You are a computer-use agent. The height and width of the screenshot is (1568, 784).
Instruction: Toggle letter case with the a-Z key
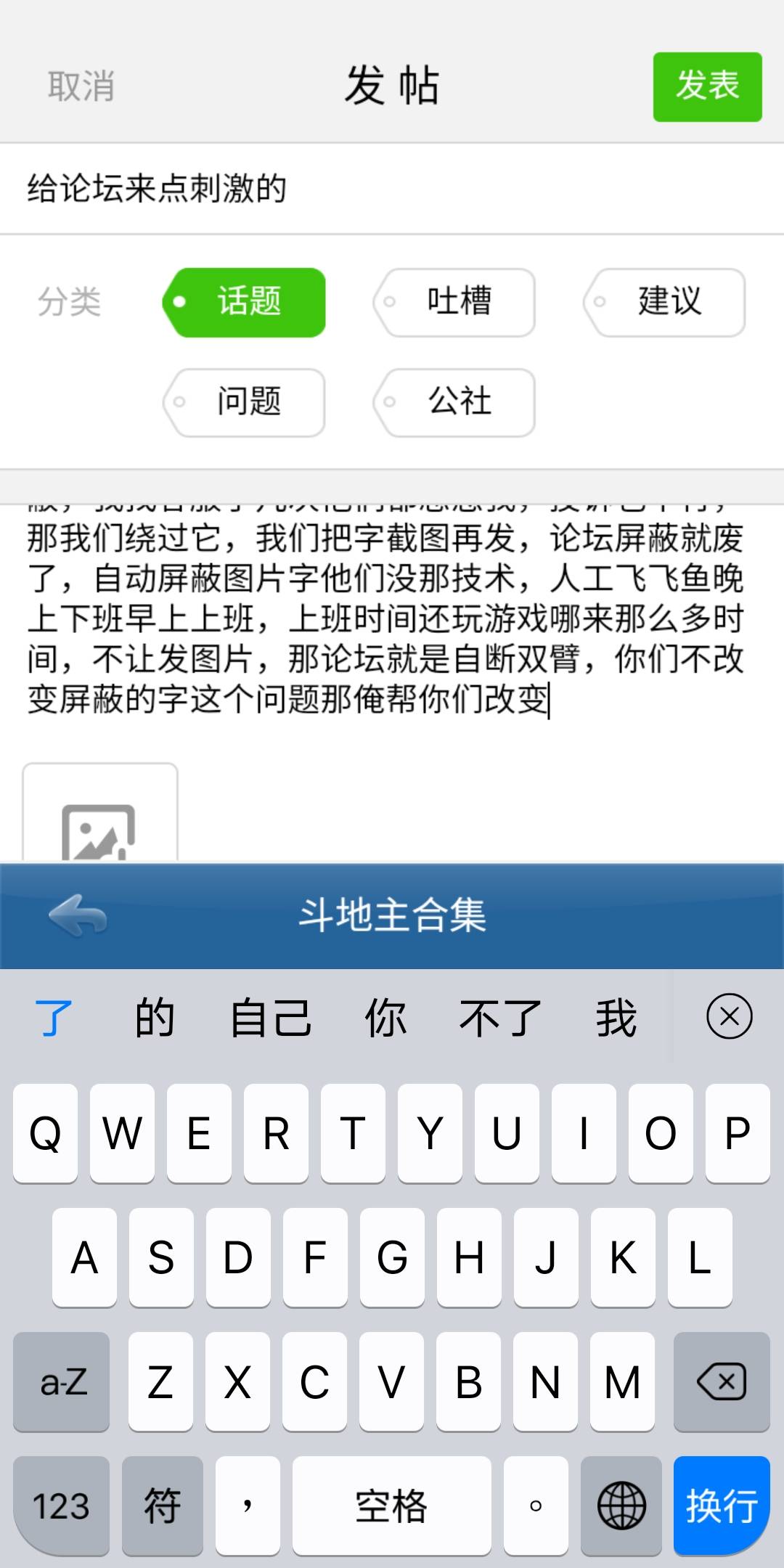(61, 1381)
